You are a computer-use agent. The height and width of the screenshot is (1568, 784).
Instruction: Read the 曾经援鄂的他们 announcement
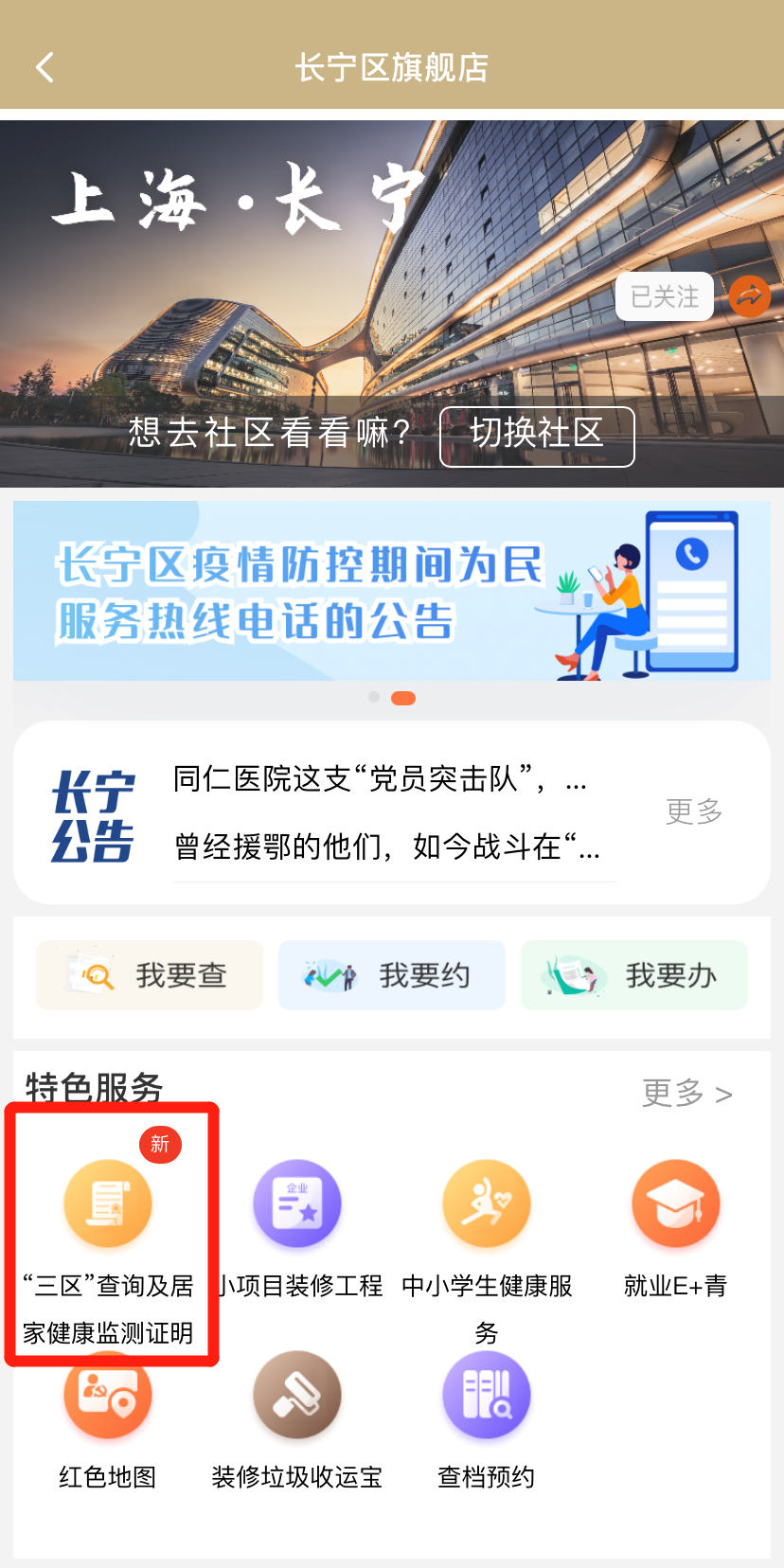[x=386, y=846]
